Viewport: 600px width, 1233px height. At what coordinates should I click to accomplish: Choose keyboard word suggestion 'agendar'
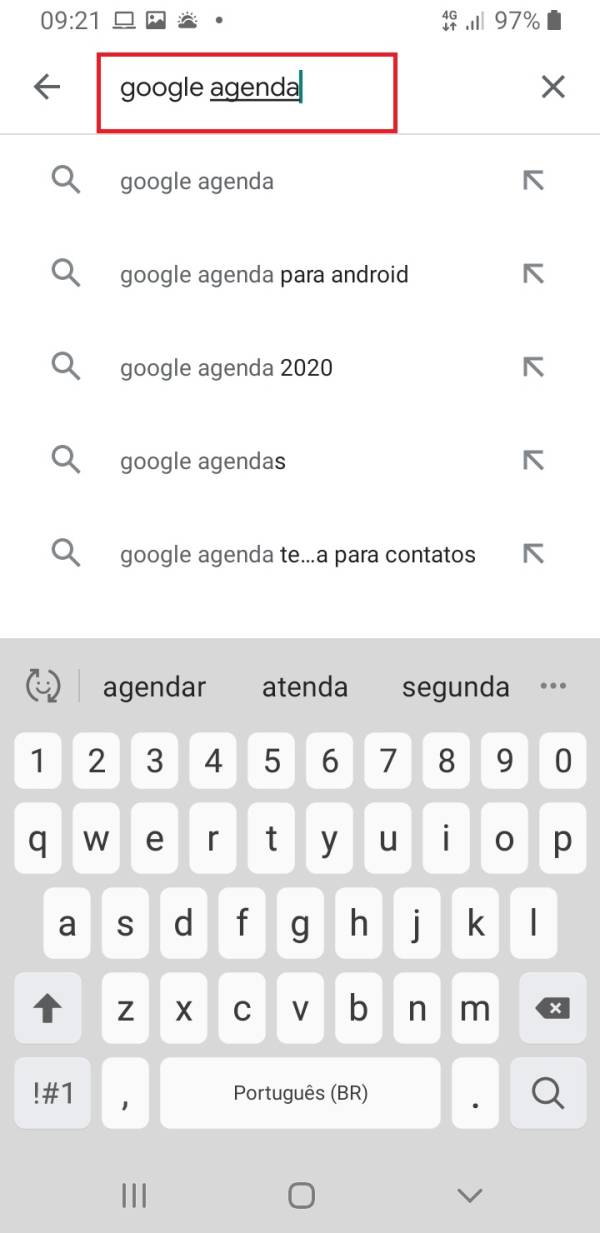[x=154, y=687]
